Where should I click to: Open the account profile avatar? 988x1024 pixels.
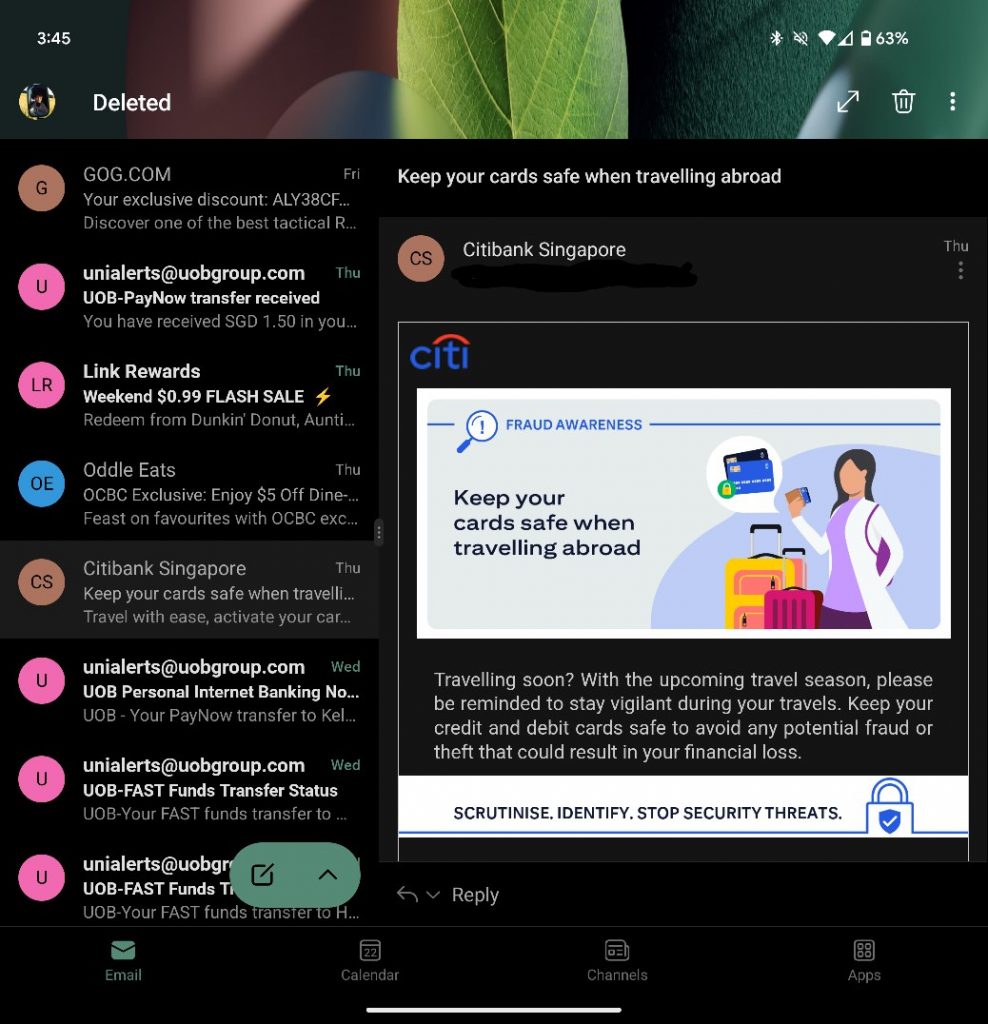pos(37,102)
